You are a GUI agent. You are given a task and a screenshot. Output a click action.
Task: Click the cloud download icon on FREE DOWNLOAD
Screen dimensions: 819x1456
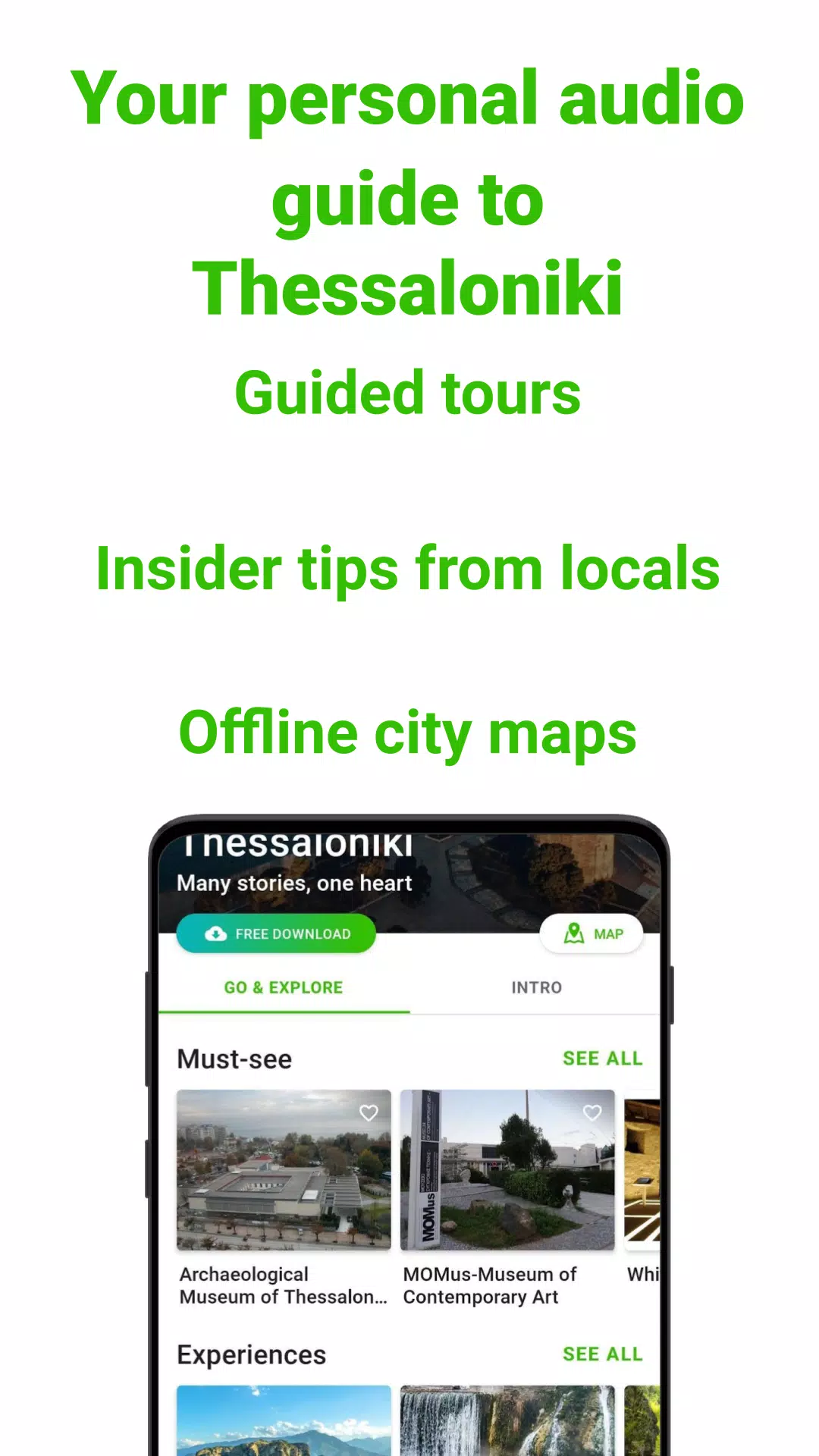(x=213, y=934)
